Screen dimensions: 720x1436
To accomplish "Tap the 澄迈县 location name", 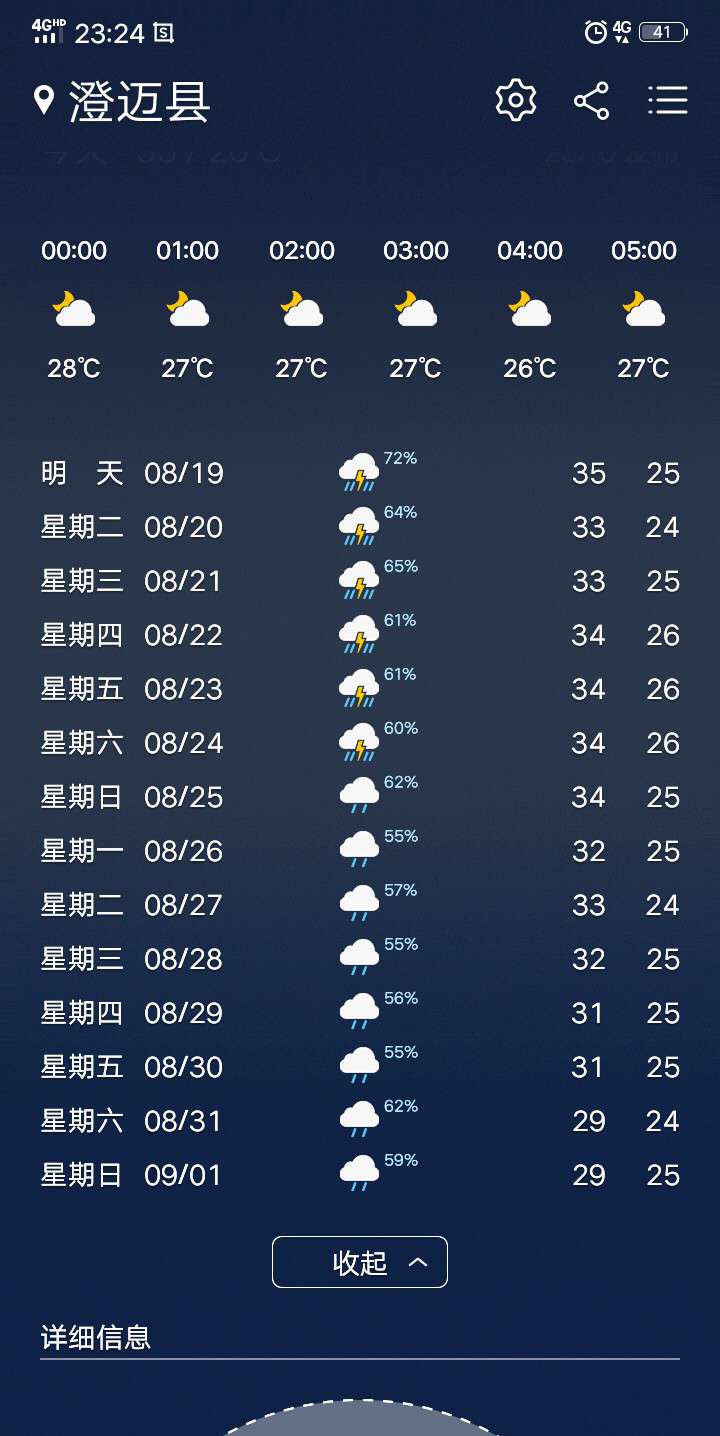I will [139, 102].
